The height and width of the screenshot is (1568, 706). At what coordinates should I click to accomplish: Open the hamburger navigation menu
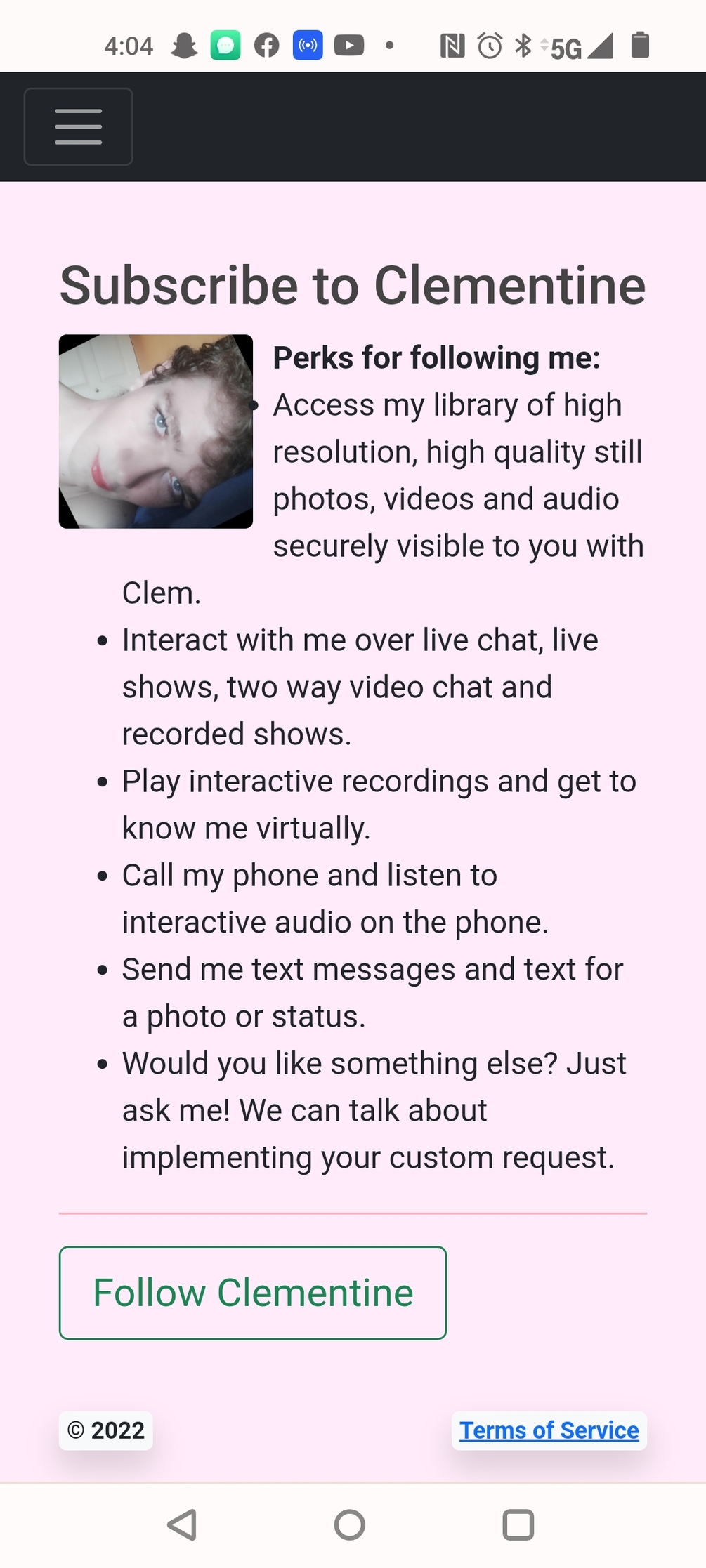79,127
